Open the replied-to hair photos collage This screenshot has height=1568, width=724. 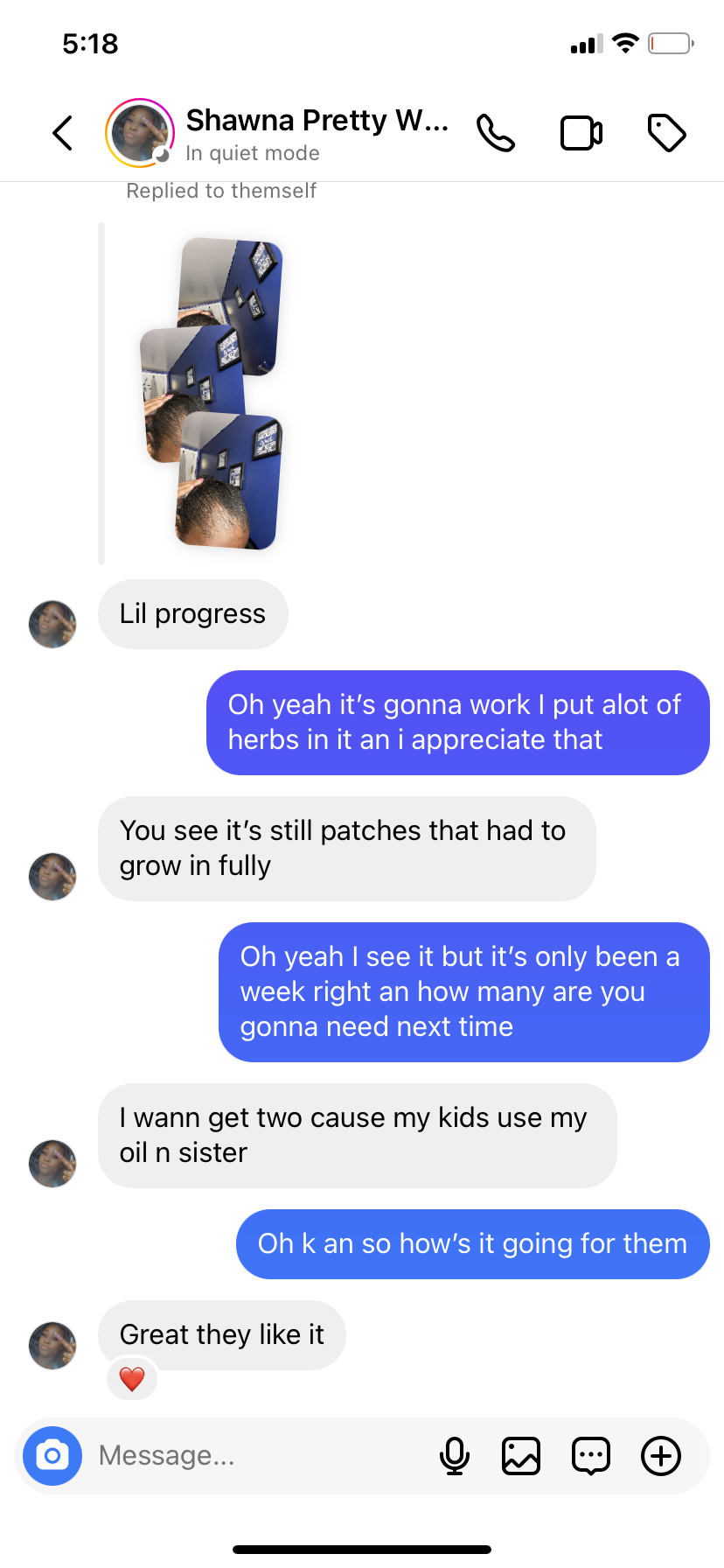click(212, 394)
